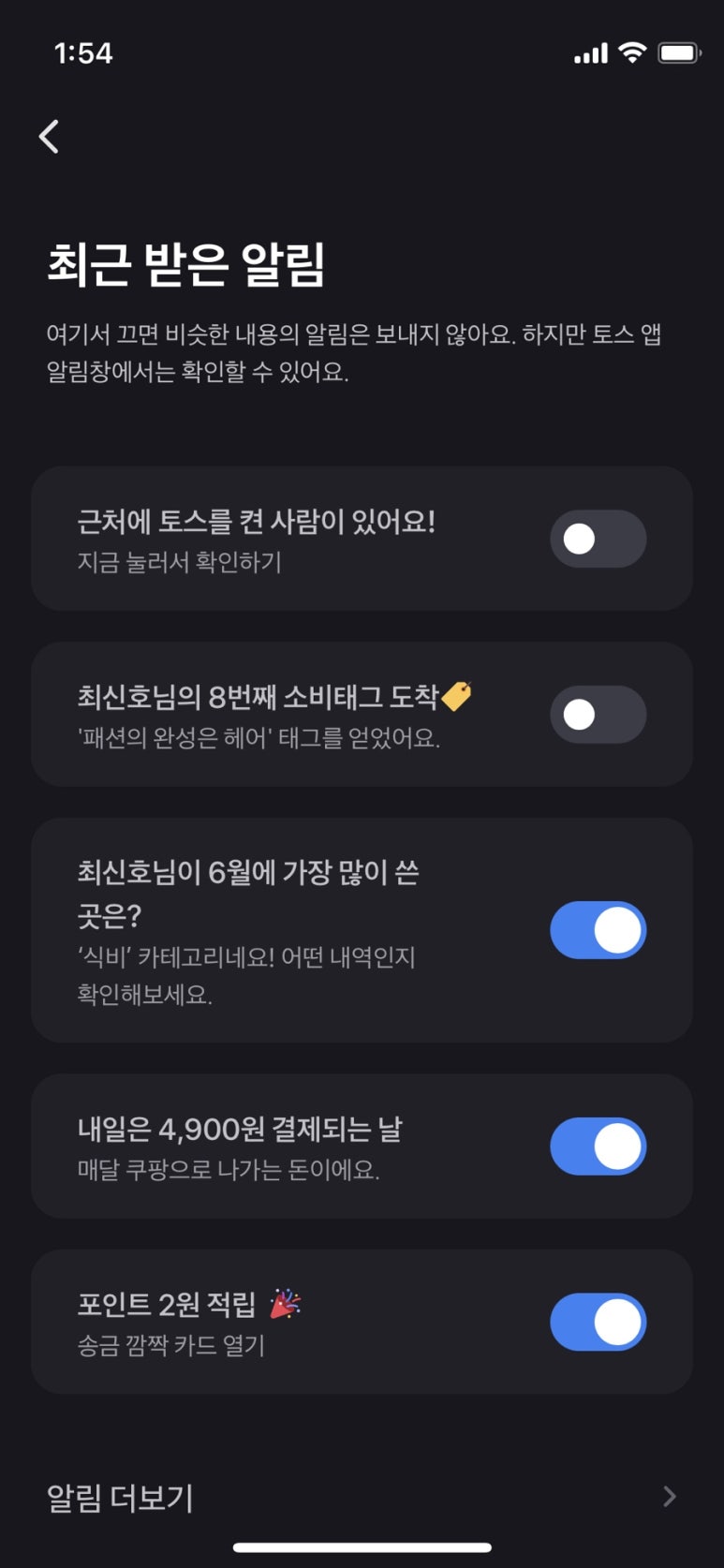Image resolution: width=724 pixels, height=1568 pixels.
Task: Enable the '근처에 토스를 켠 사람이 있어요!' alert toggle
Action: (x=598, y=539)
